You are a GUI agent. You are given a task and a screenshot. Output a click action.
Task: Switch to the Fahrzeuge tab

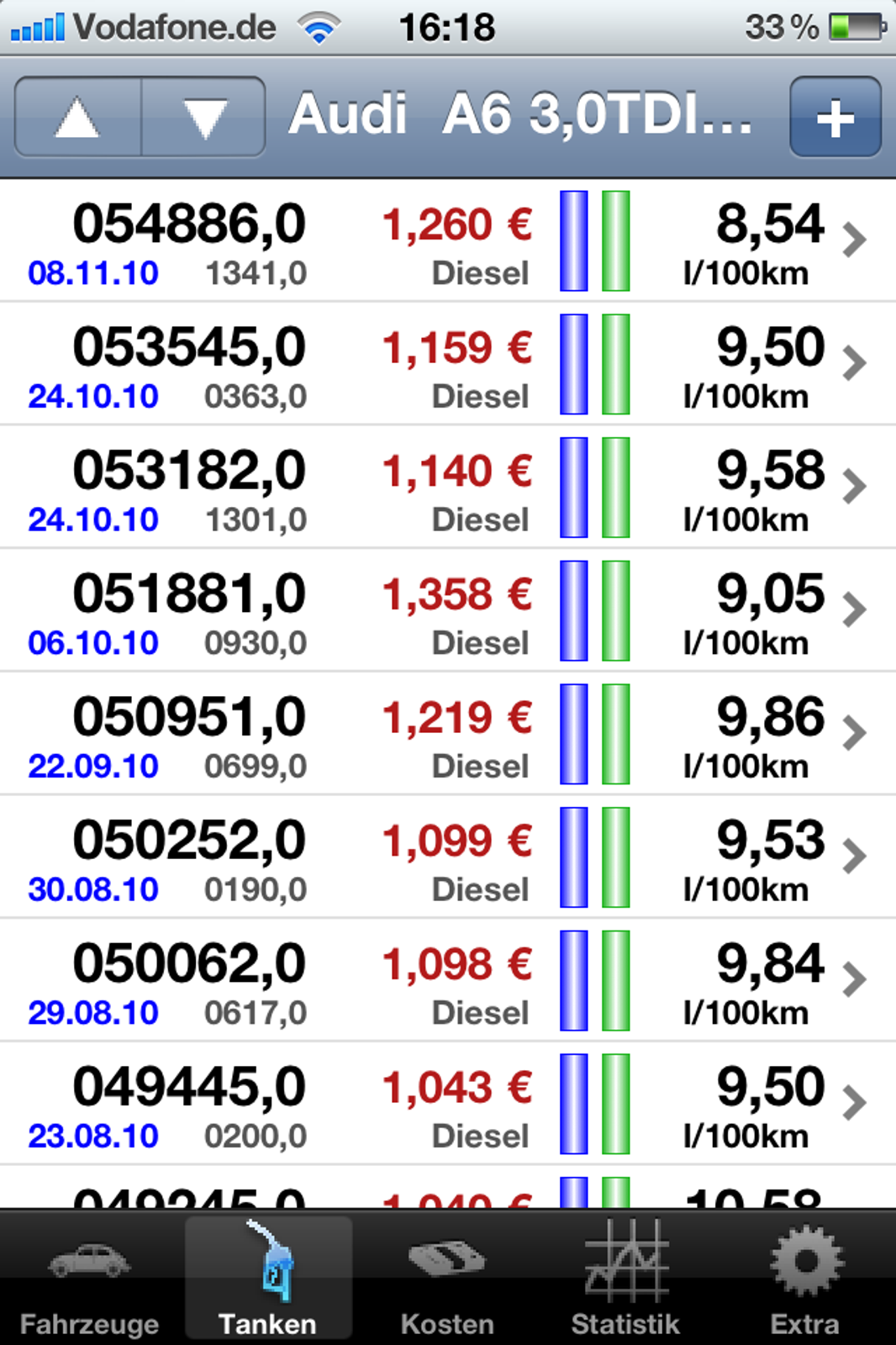[89, 1278]
